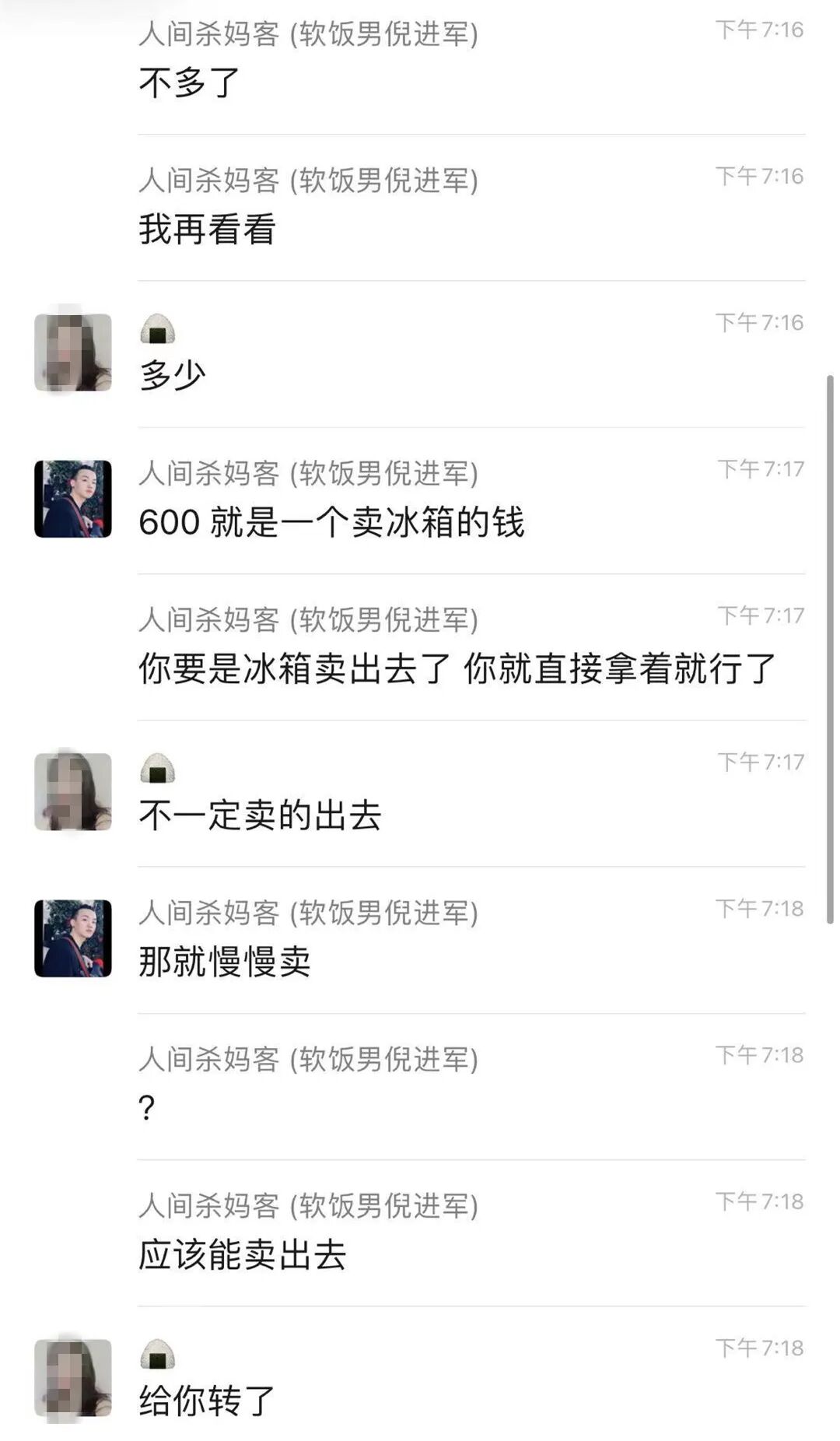Open the message "600 就是一个卖冰箱的钱"
The image size is (840, 1441).
(331, 522)
